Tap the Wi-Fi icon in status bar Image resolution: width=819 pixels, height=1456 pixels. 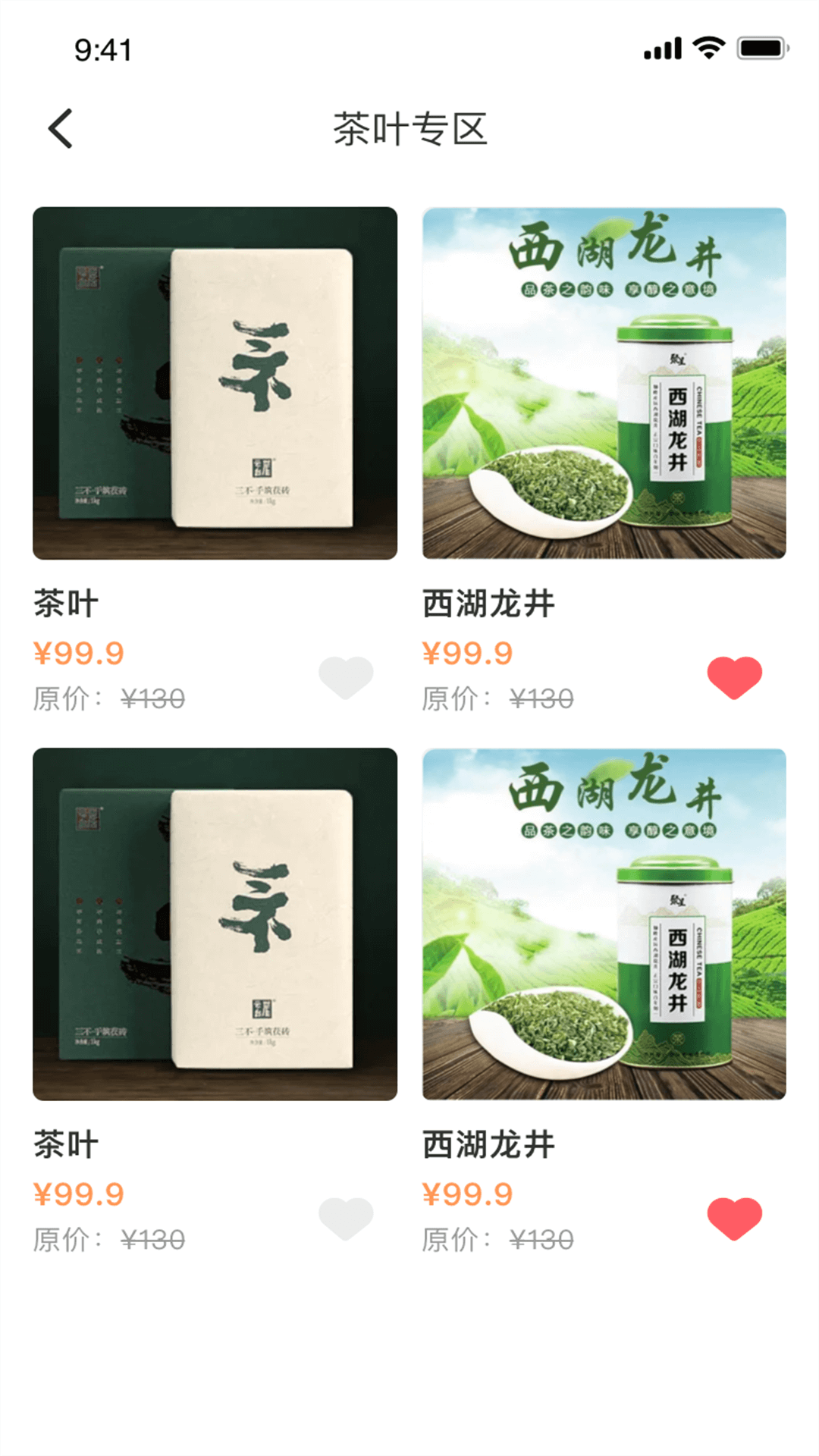[x=707, y=47]
